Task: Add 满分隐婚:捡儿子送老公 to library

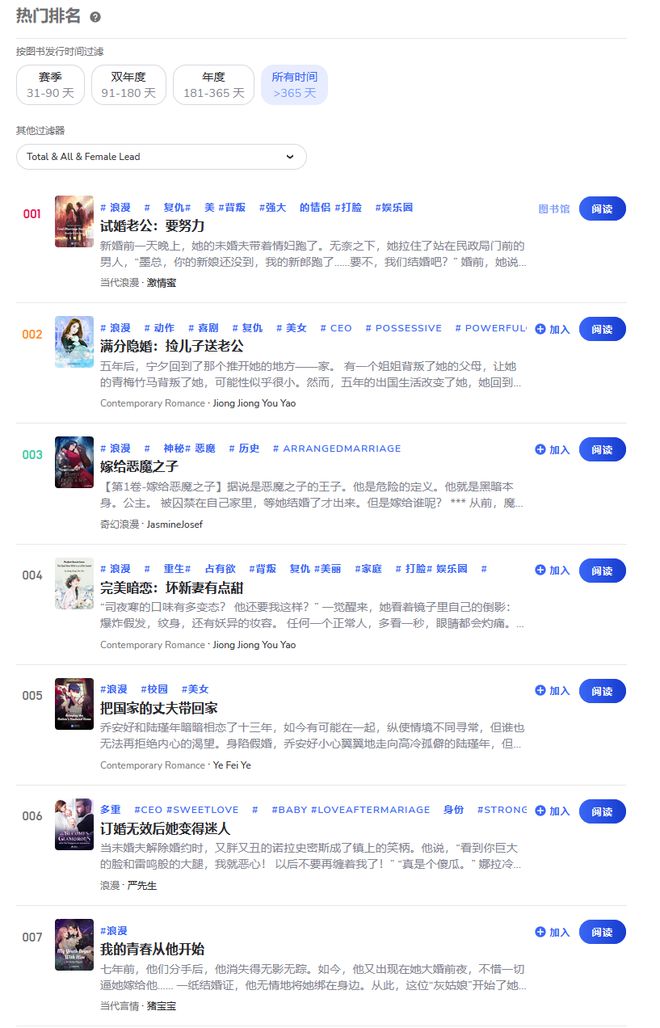Action: pos(552,329)
